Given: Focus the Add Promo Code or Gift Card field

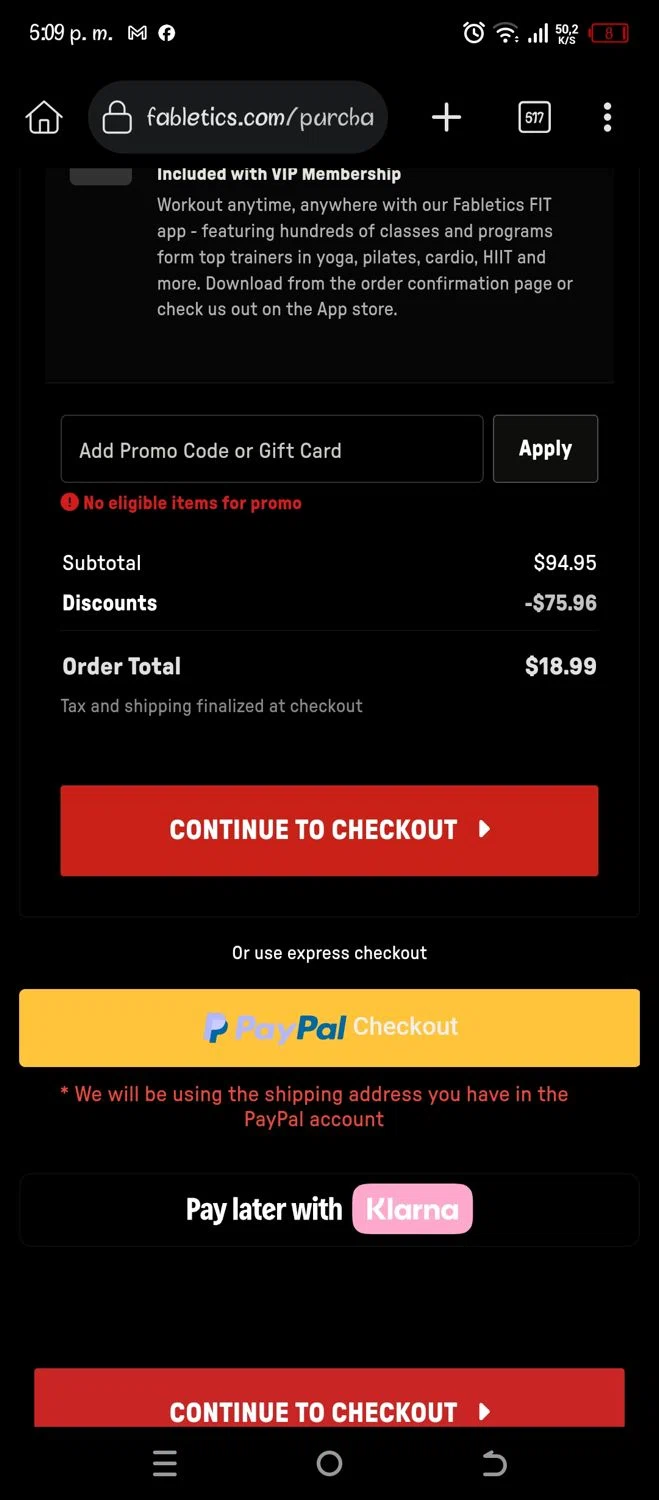Looking at the screenshot, I should click(271, 450).
